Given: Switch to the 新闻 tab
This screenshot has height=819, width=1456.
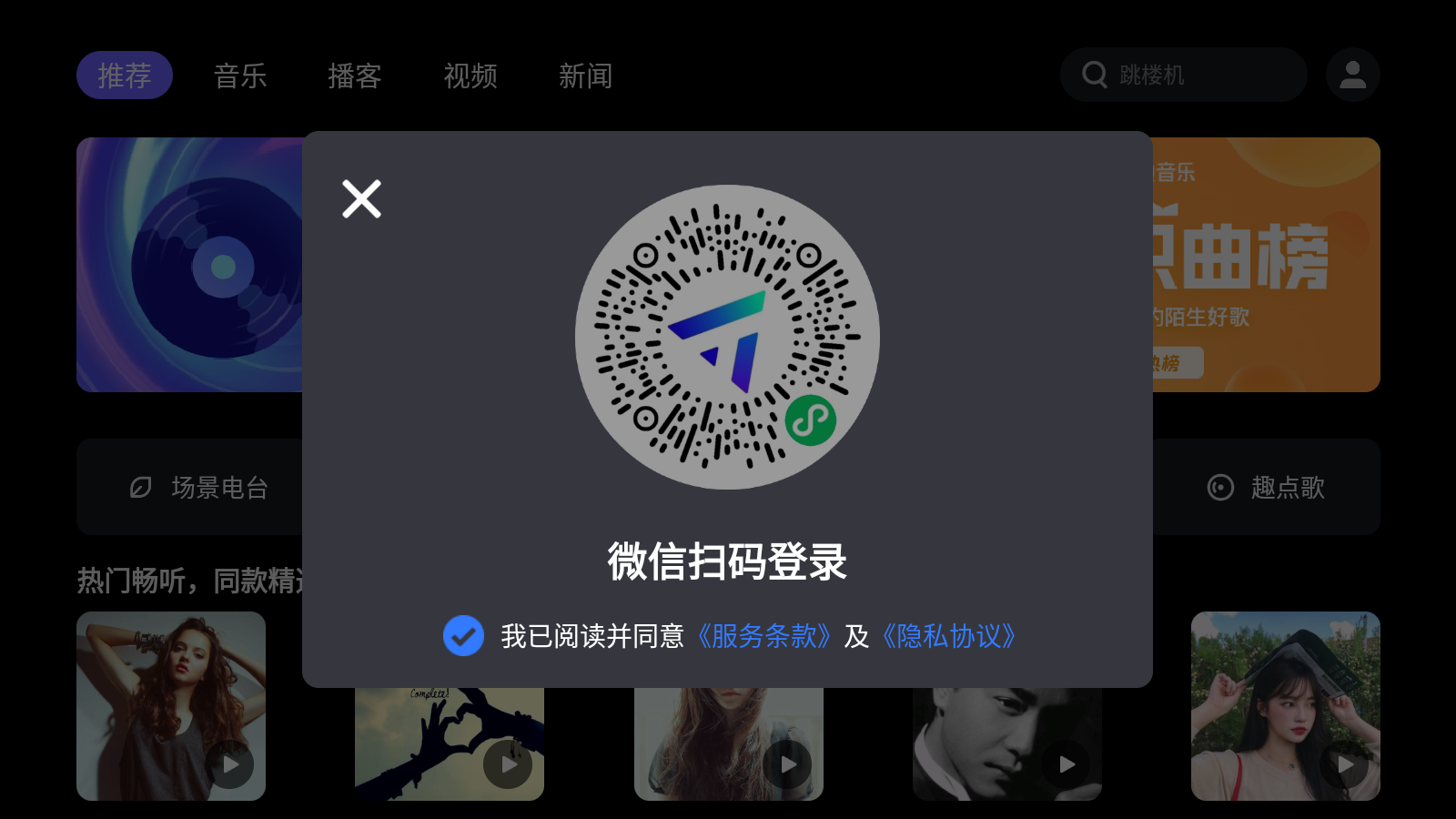Looking at the screenshot, I should point(585,76).
